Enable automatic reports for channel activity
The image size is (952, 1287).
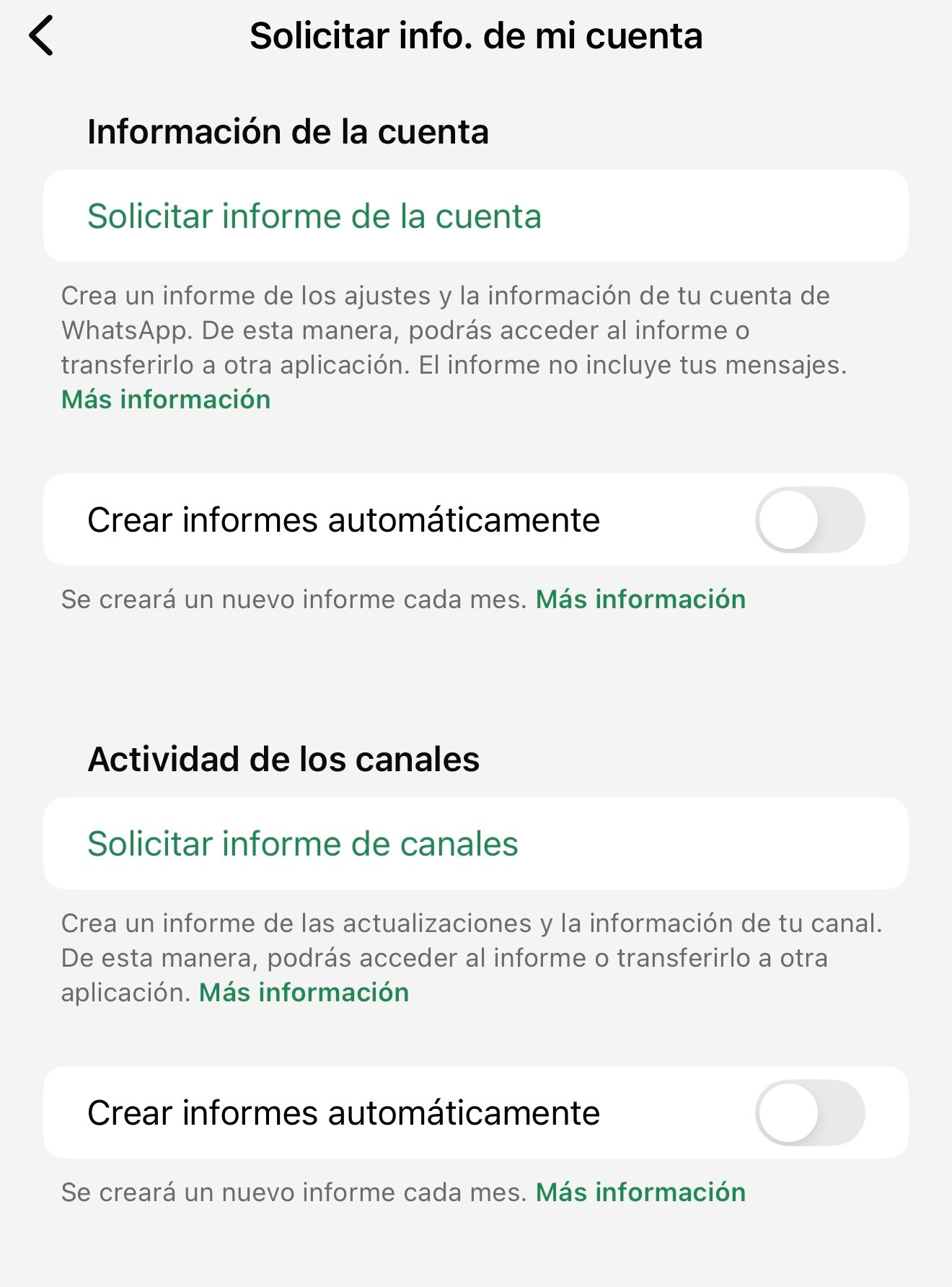[x=809, y=1113]
